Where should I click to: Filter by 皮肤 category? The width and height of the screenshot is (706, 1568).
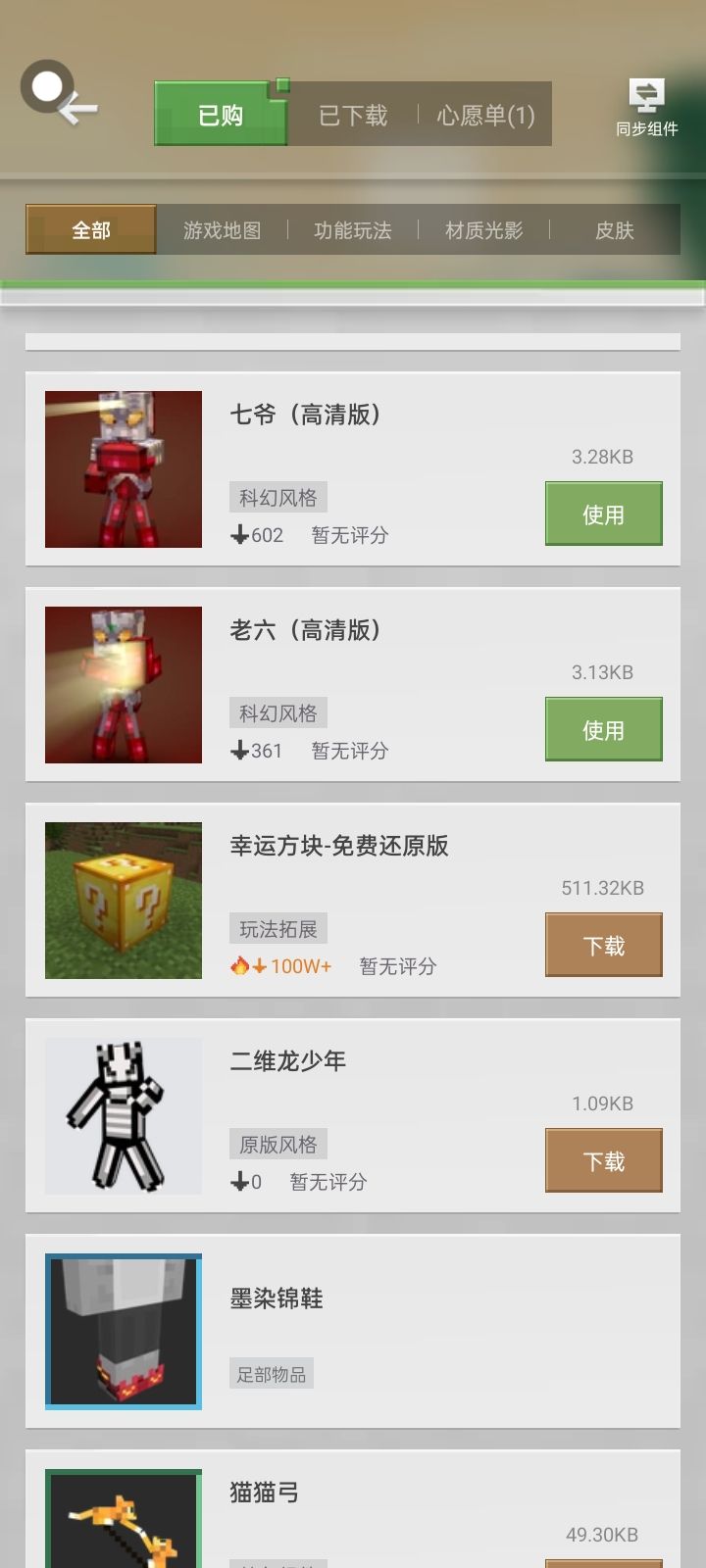coord(615,230)
